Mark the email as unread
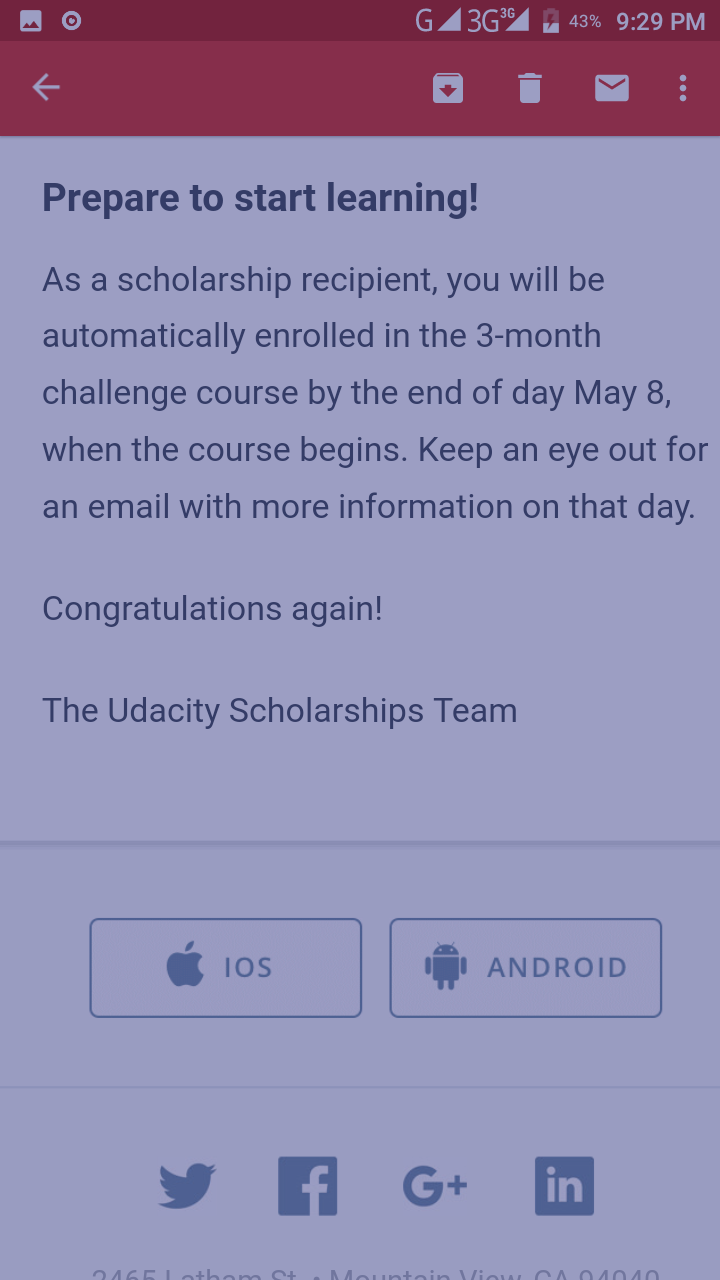The height and width of the screenshot is (1280, 720). pos(612,88)
